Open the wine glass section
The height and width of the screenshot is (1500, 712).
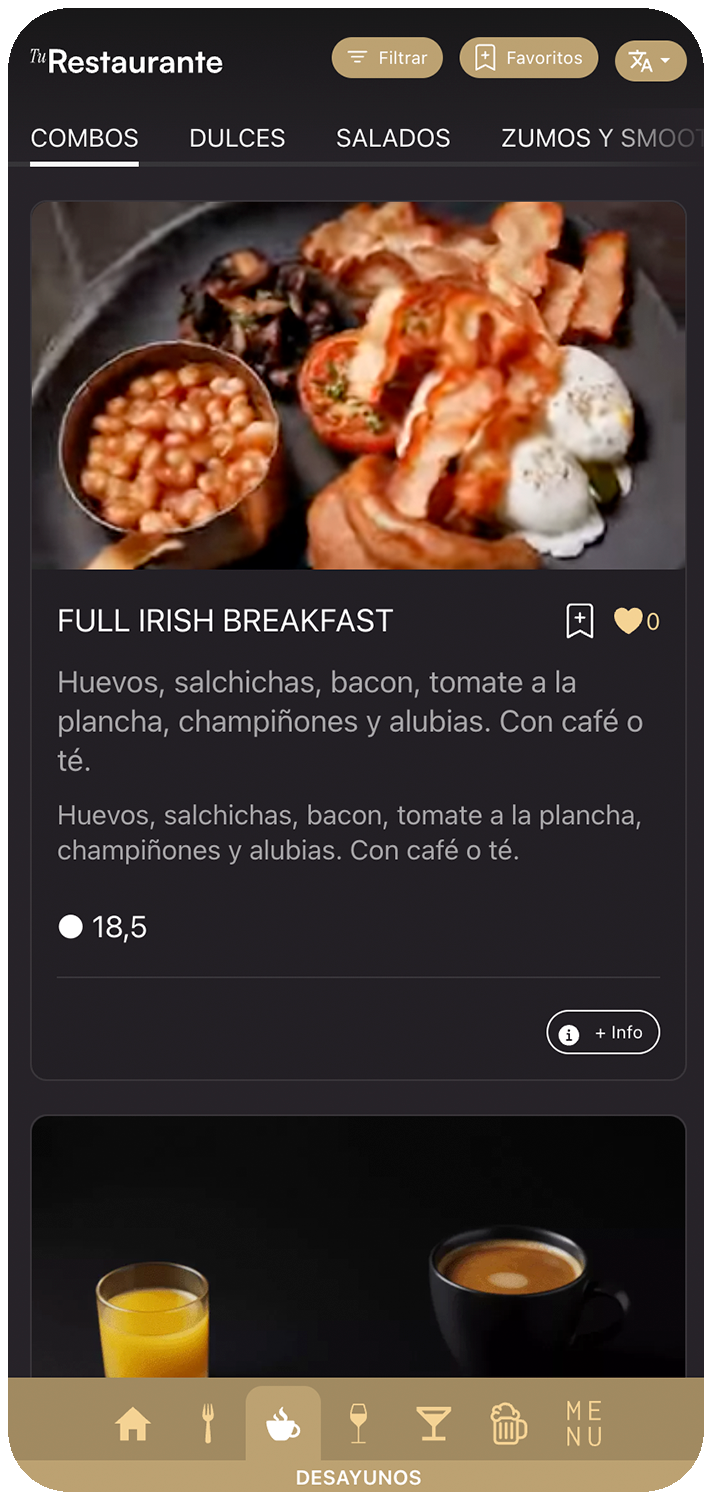click(x=357, y=1424)
